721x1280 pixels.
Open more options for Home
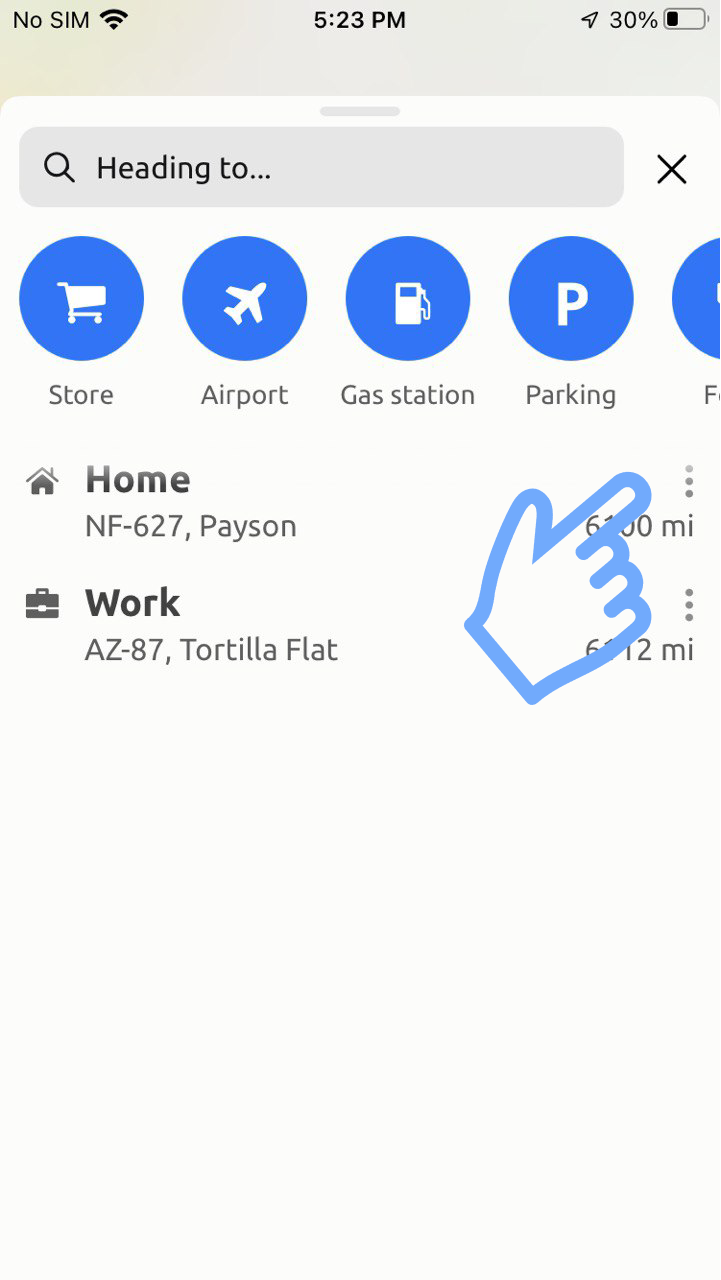(x=689, y=481)
